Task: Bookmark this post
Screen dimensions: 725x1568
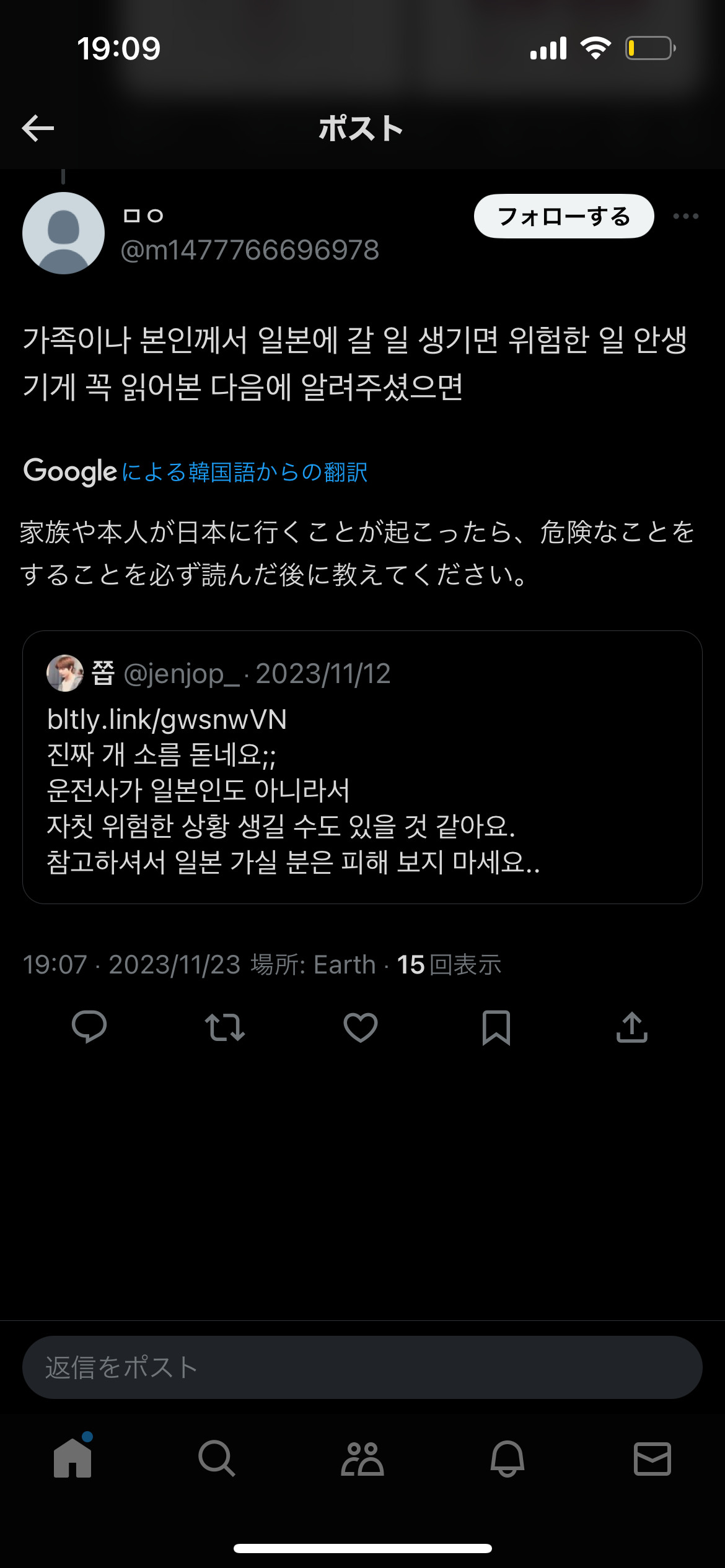Action: (496, 1027)
